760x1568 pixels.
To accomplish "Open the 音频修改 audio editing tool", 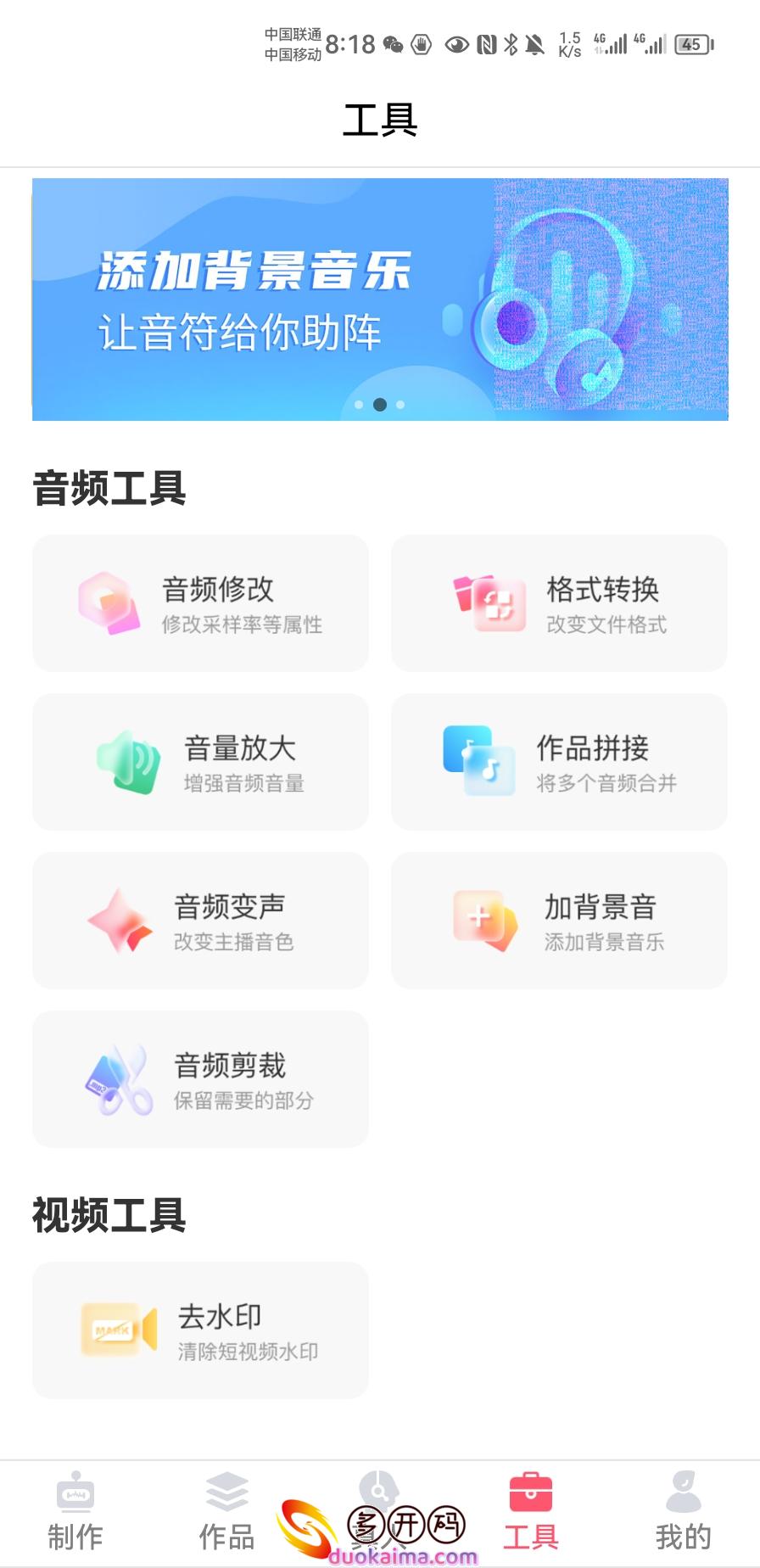I will coord(200,602).
